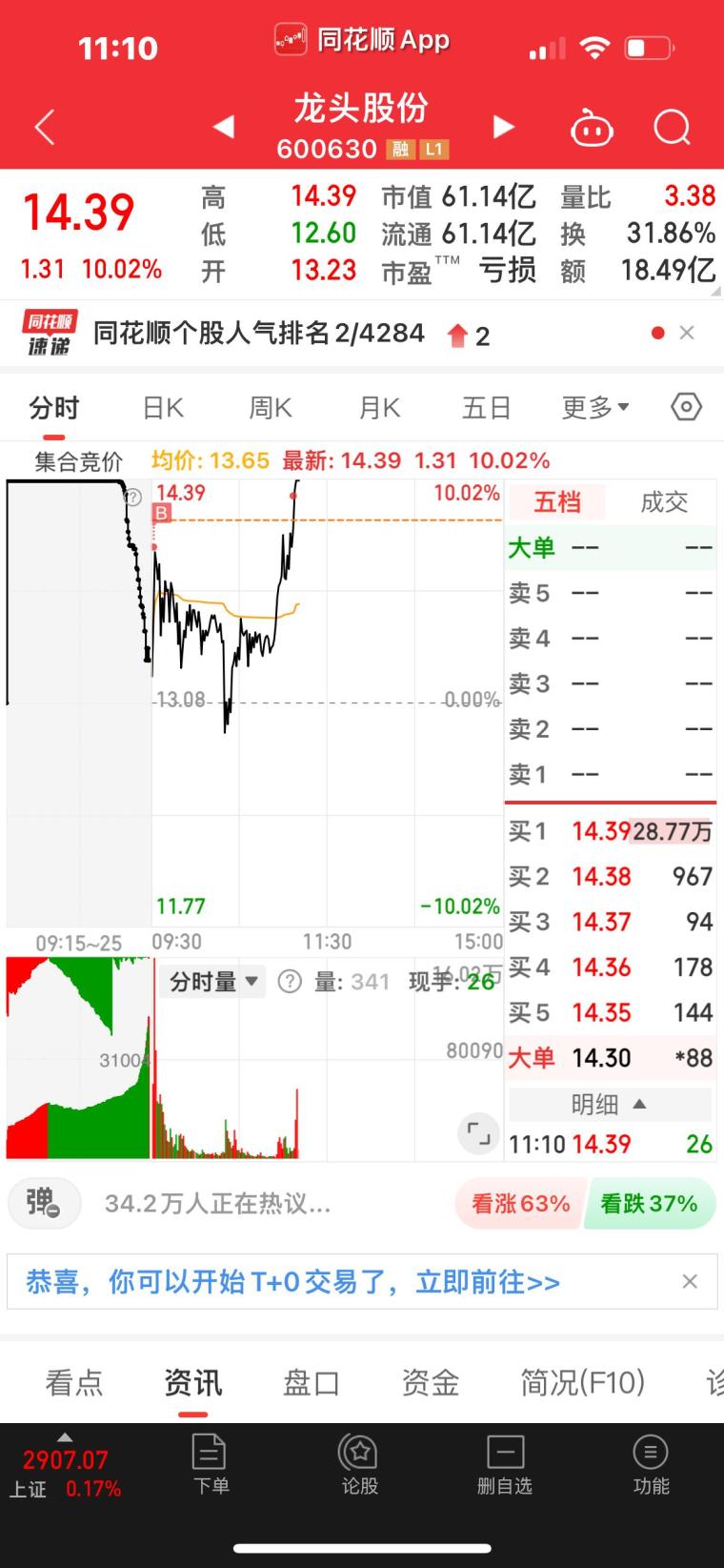Open the search magnifier
This screenshot has height=1568, width=724.
click(672, 128)
